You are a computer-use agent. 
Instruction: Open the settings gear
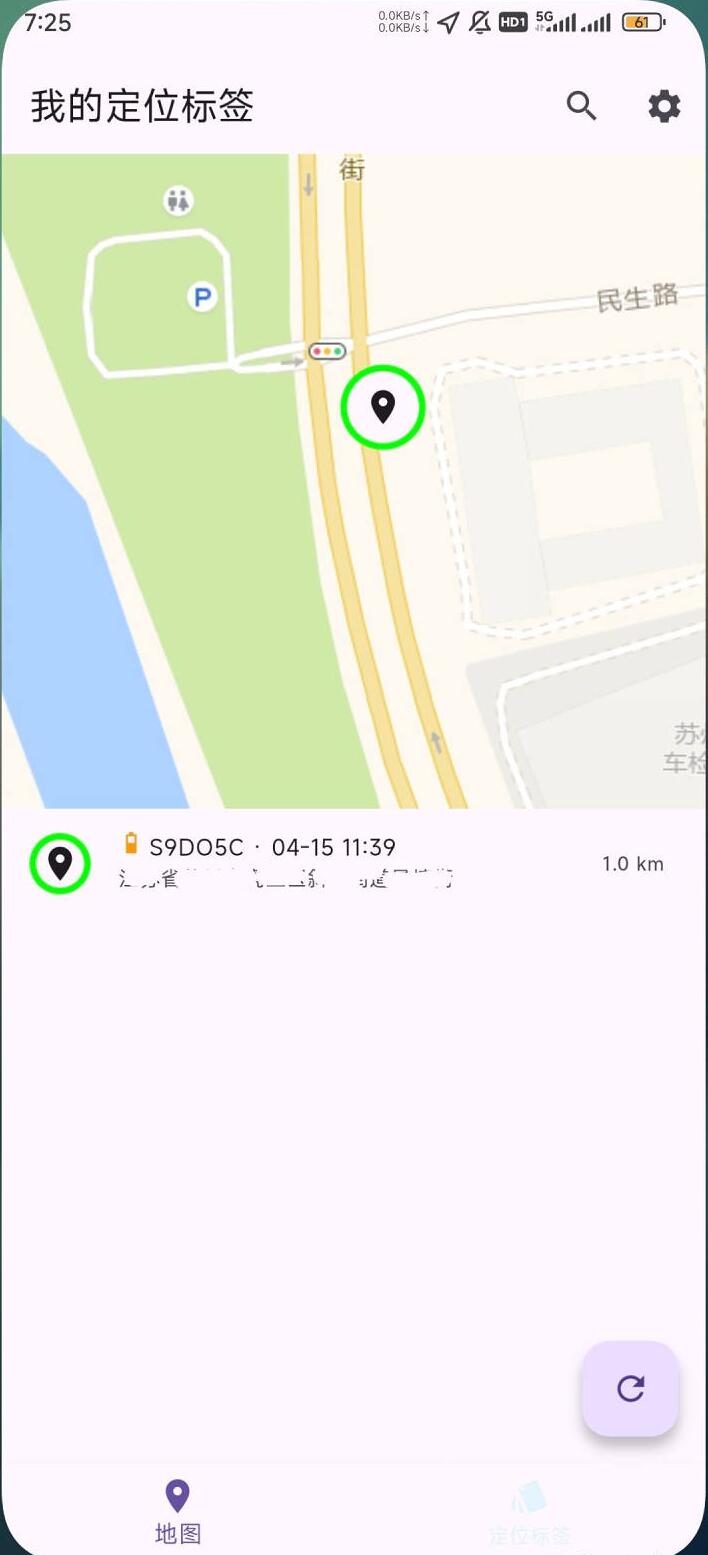tap(664, 106)
